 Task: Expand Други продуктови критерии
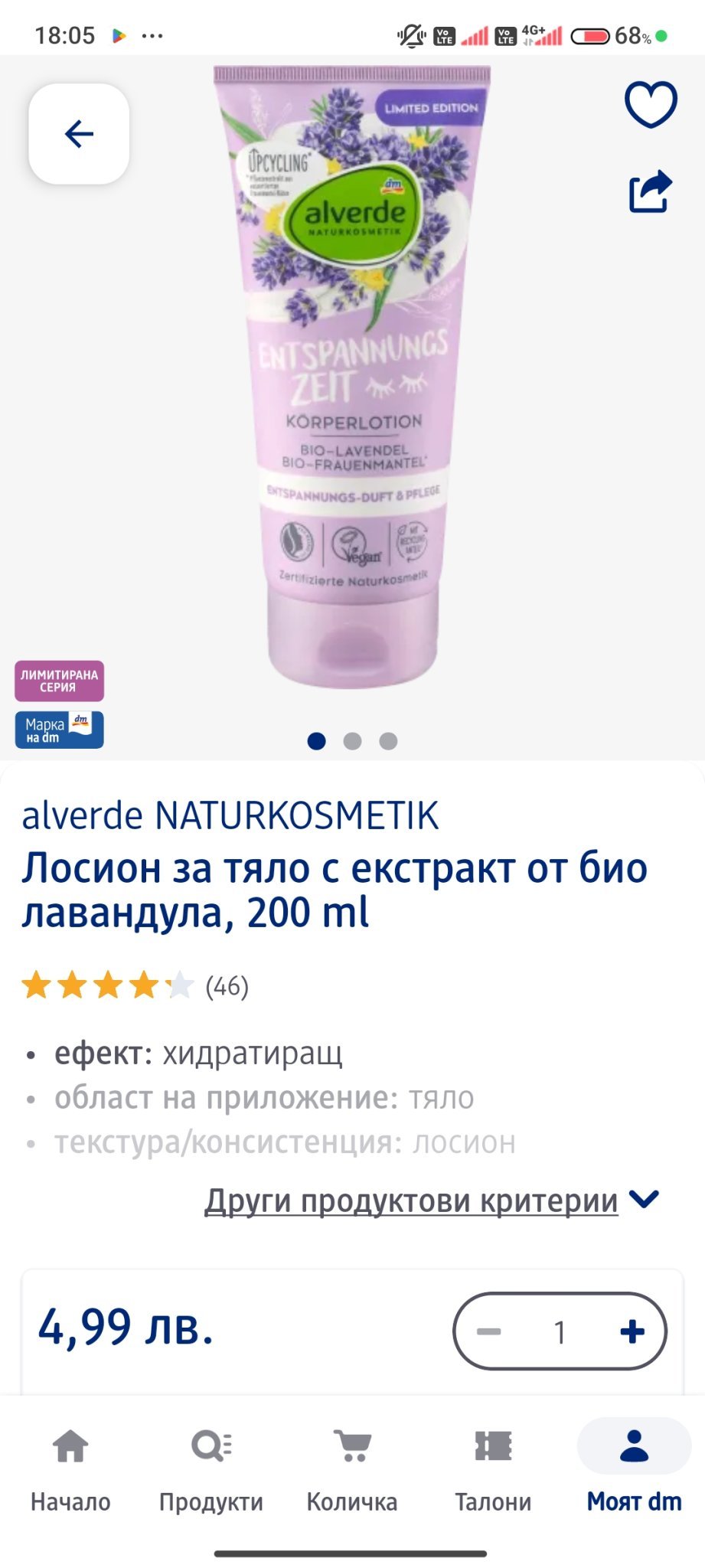[x=432, y=1200]
